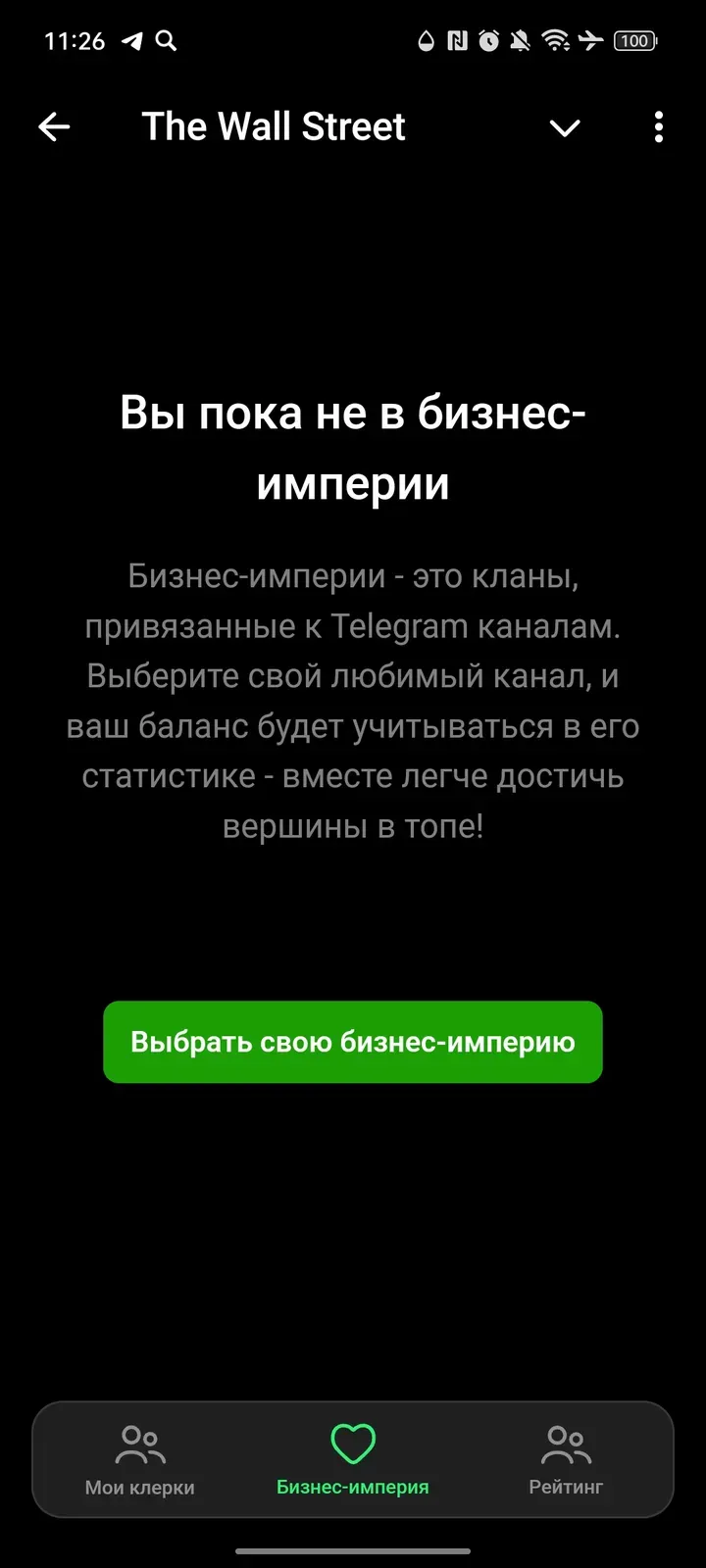The height and width of the screenshot is (1568, 706).
Task: Switch to the Мои клерки tab
Action: point(140,1460)
